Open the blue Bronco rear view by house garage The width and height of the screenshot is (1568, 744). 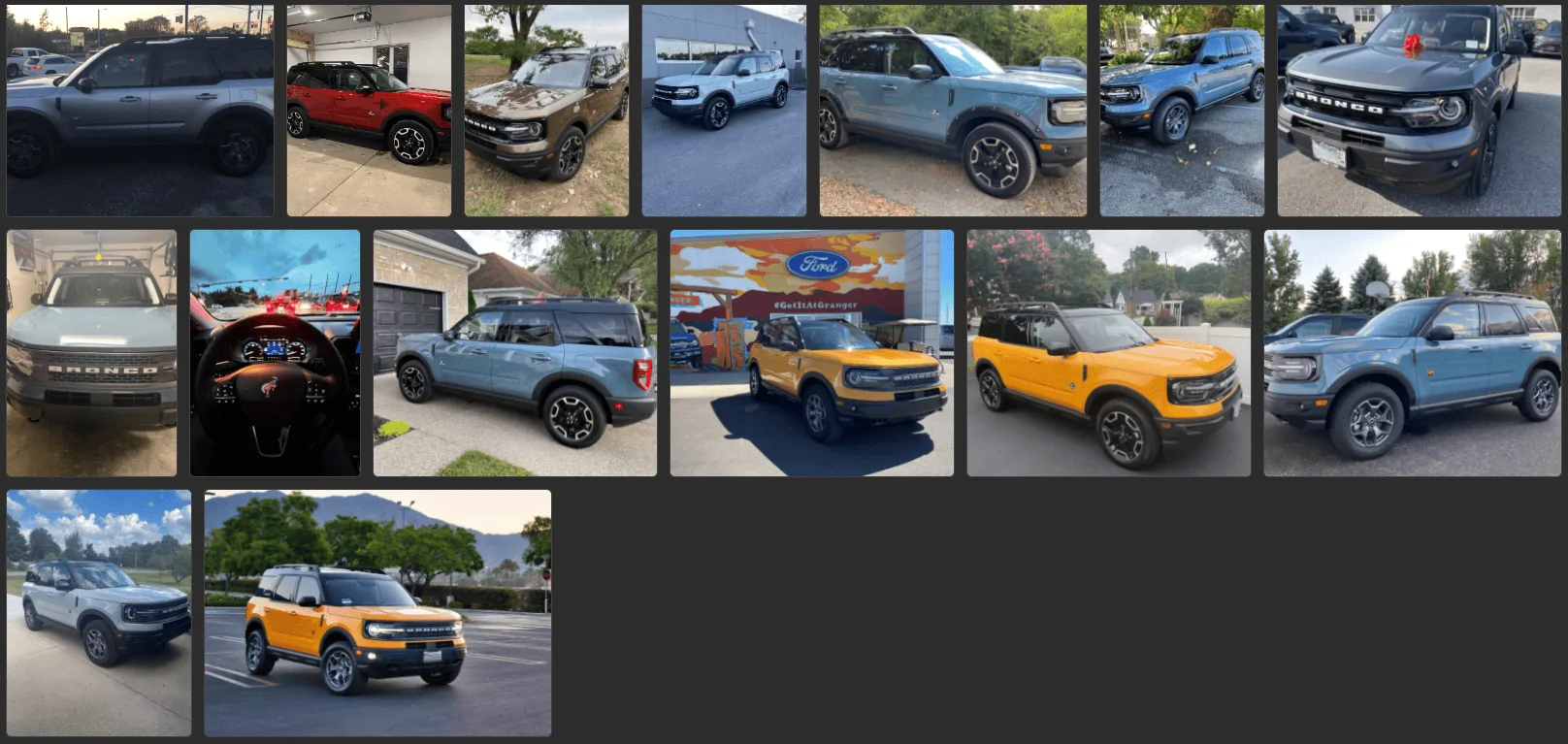pos(514,352)
